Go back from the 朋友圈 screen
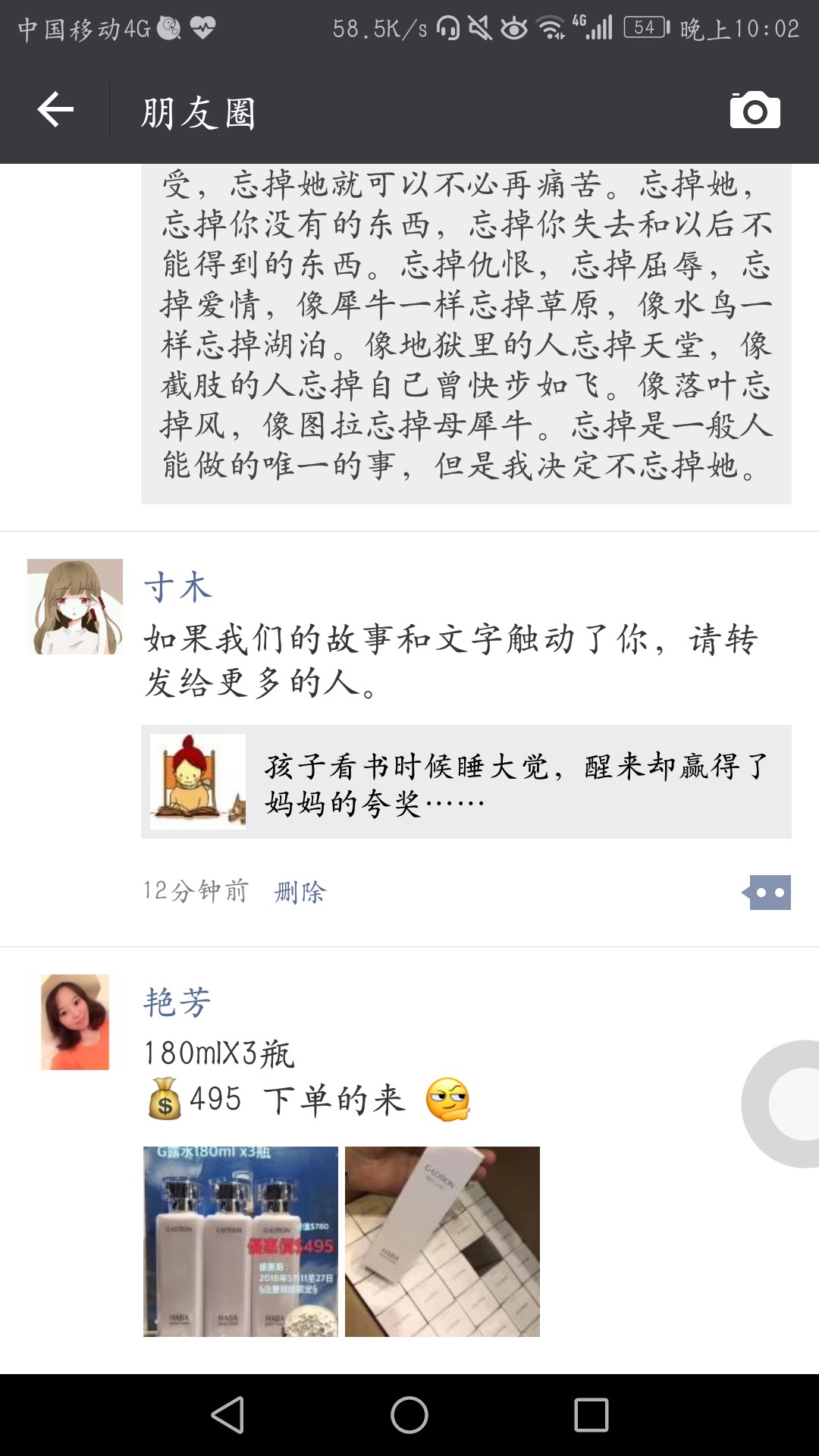Image resolution: width=819 pixels, height=1456 pixels. tap(55, 111)
